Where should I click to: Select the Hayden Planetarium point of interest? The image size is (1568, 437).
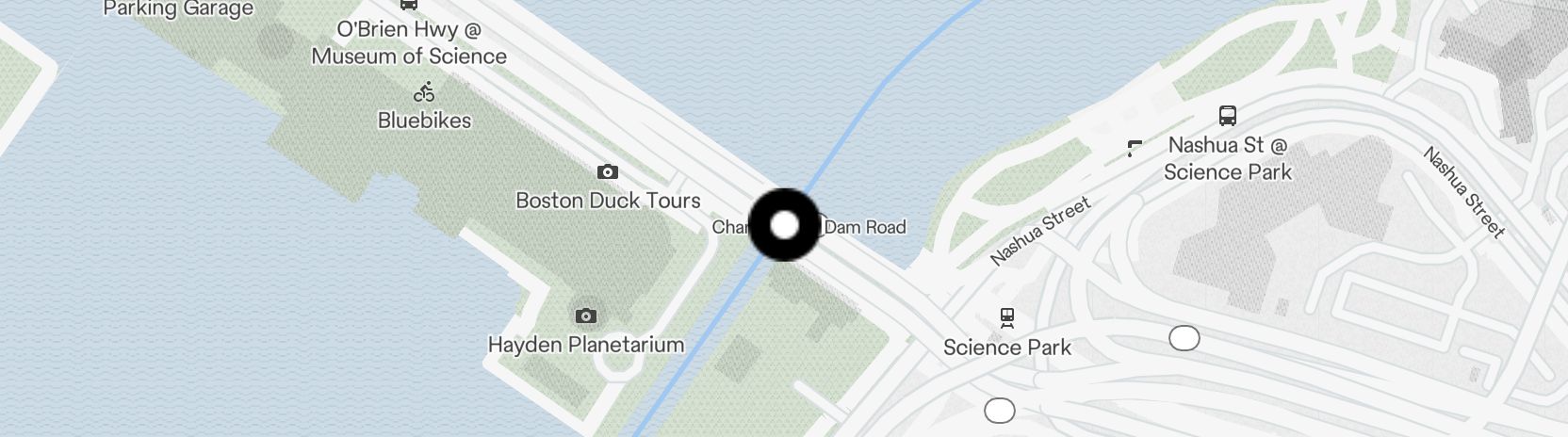point(585,316)
